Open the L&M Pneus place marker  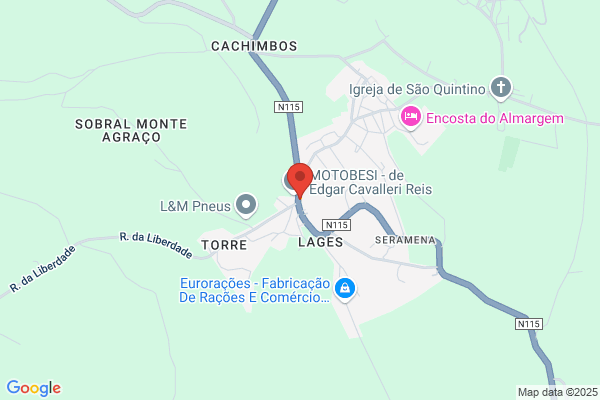[x=246, y=206]
